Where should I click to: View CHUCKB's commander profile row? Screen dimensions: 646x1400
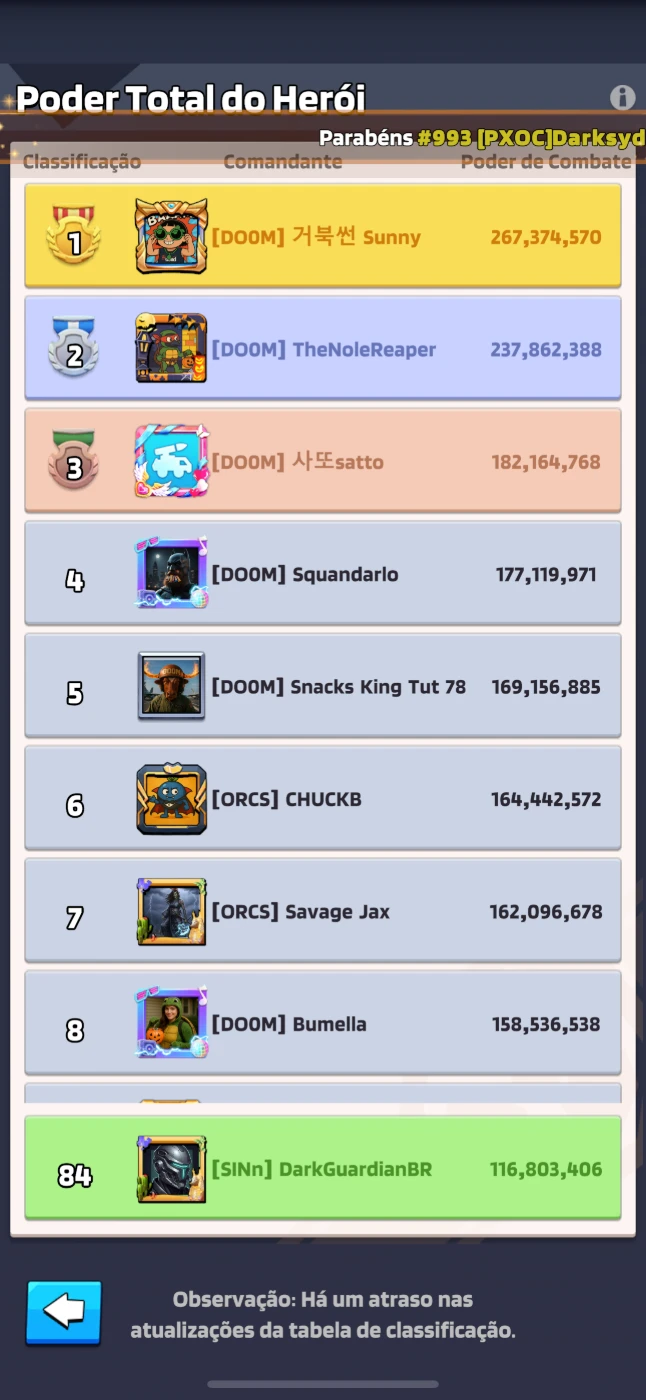pyautogui.click(x=322, y=798)
